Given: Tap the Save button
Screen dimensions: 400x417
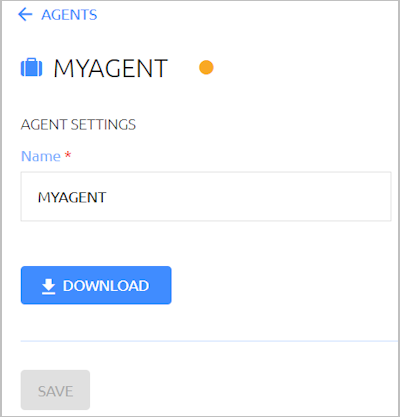Looking at the screenshot, I should 55,390.
